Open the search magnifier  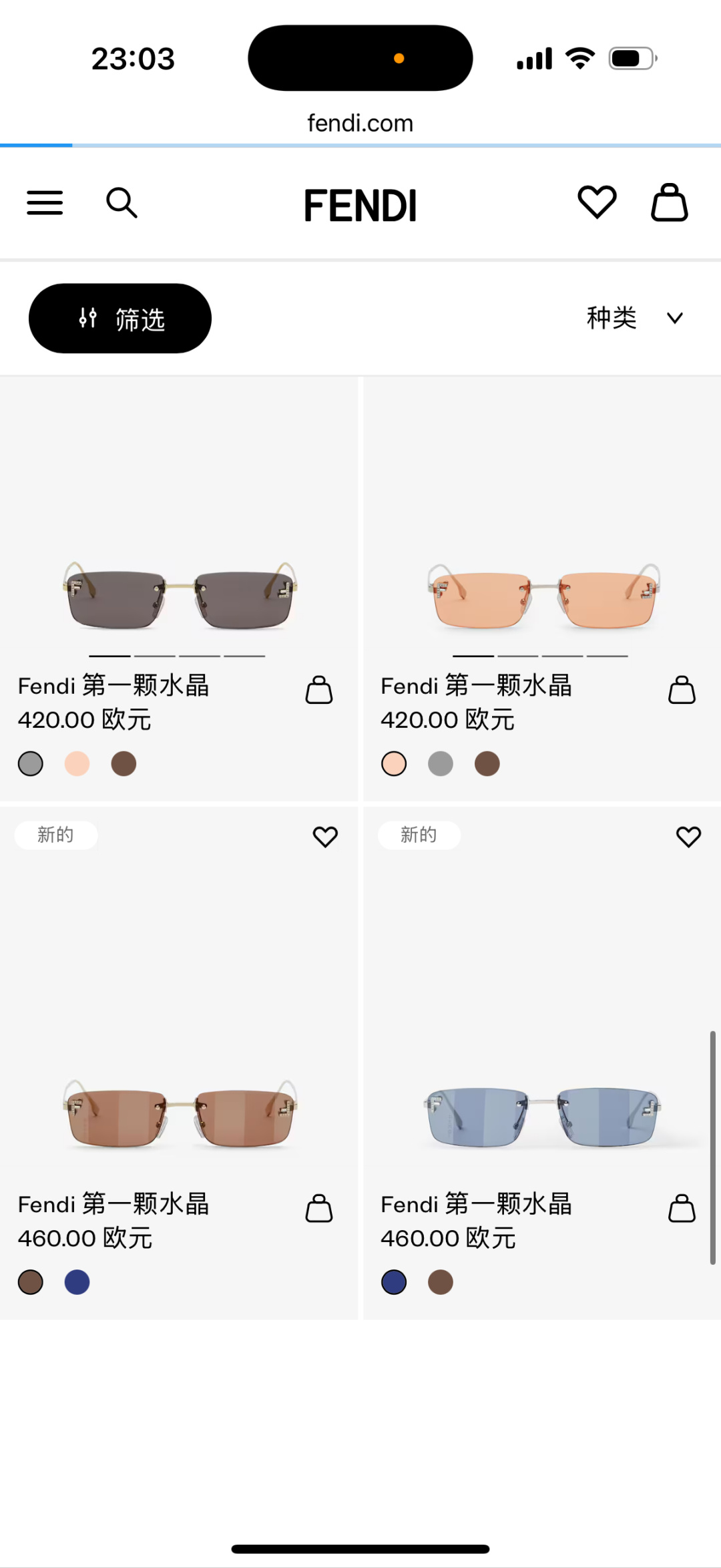pos(122,202)
